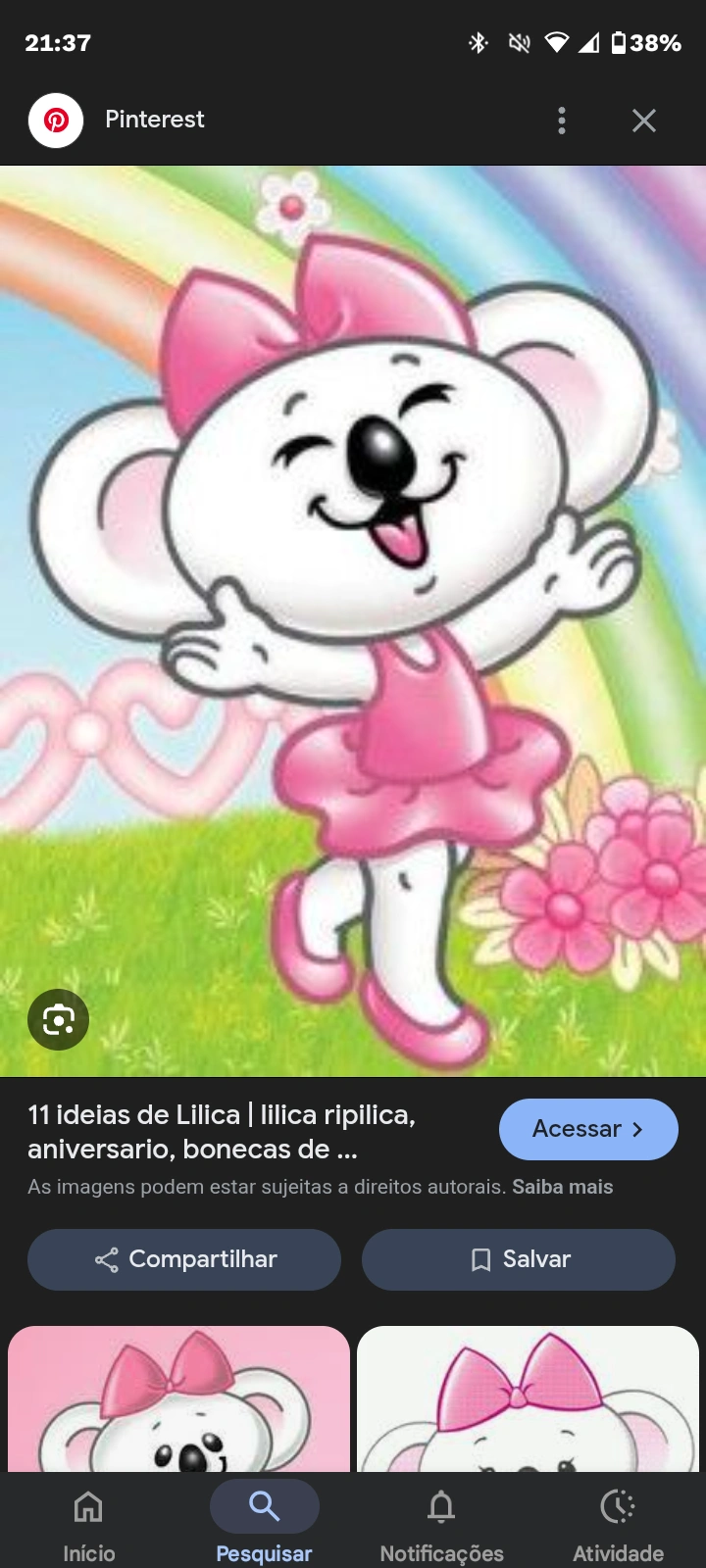706x1568 pixels.
Task: Switch to the Atividade tab
Action: click(618, 1524)
